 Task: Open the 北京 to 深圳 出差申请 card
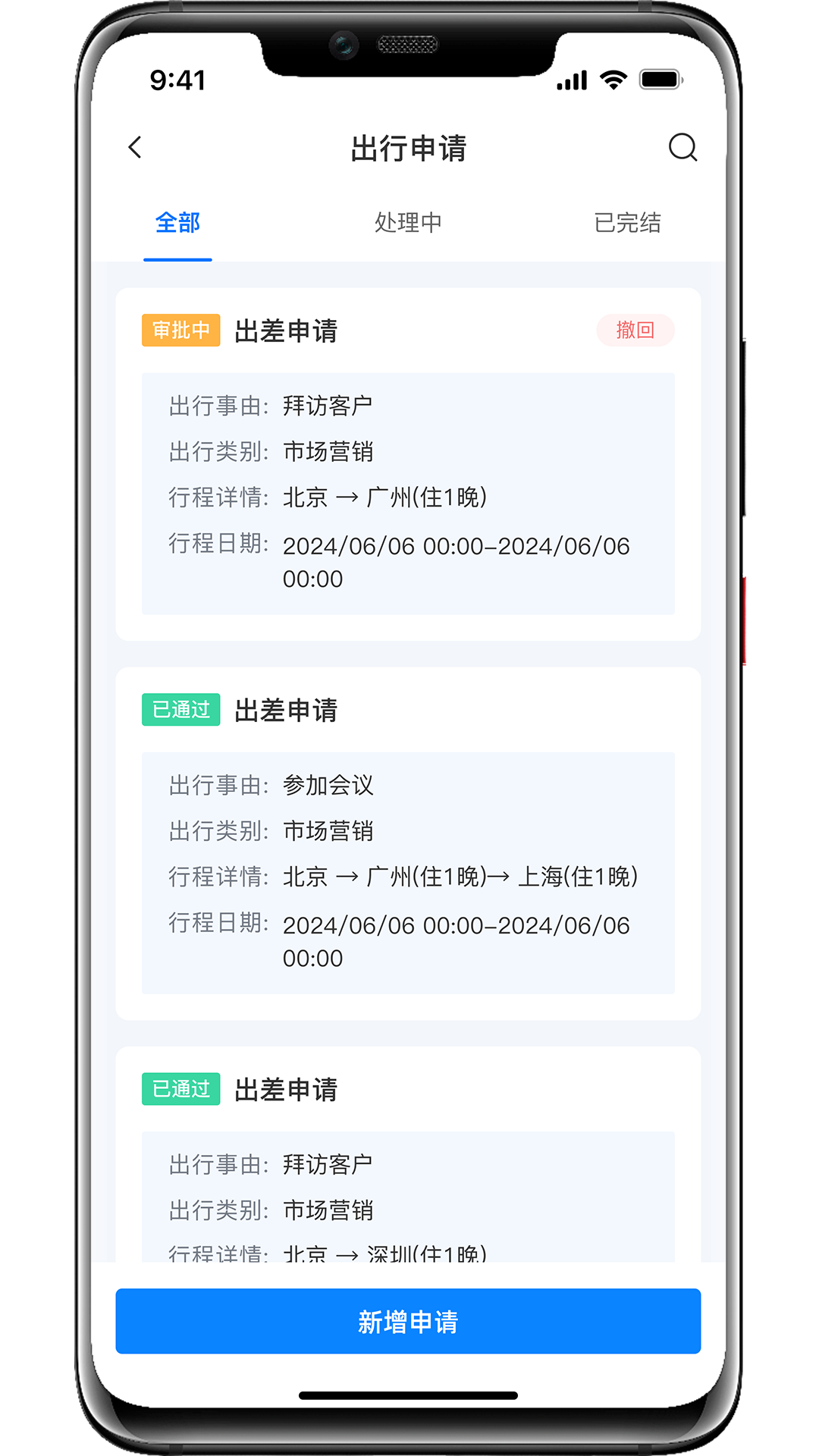(x=408, y=1154)
